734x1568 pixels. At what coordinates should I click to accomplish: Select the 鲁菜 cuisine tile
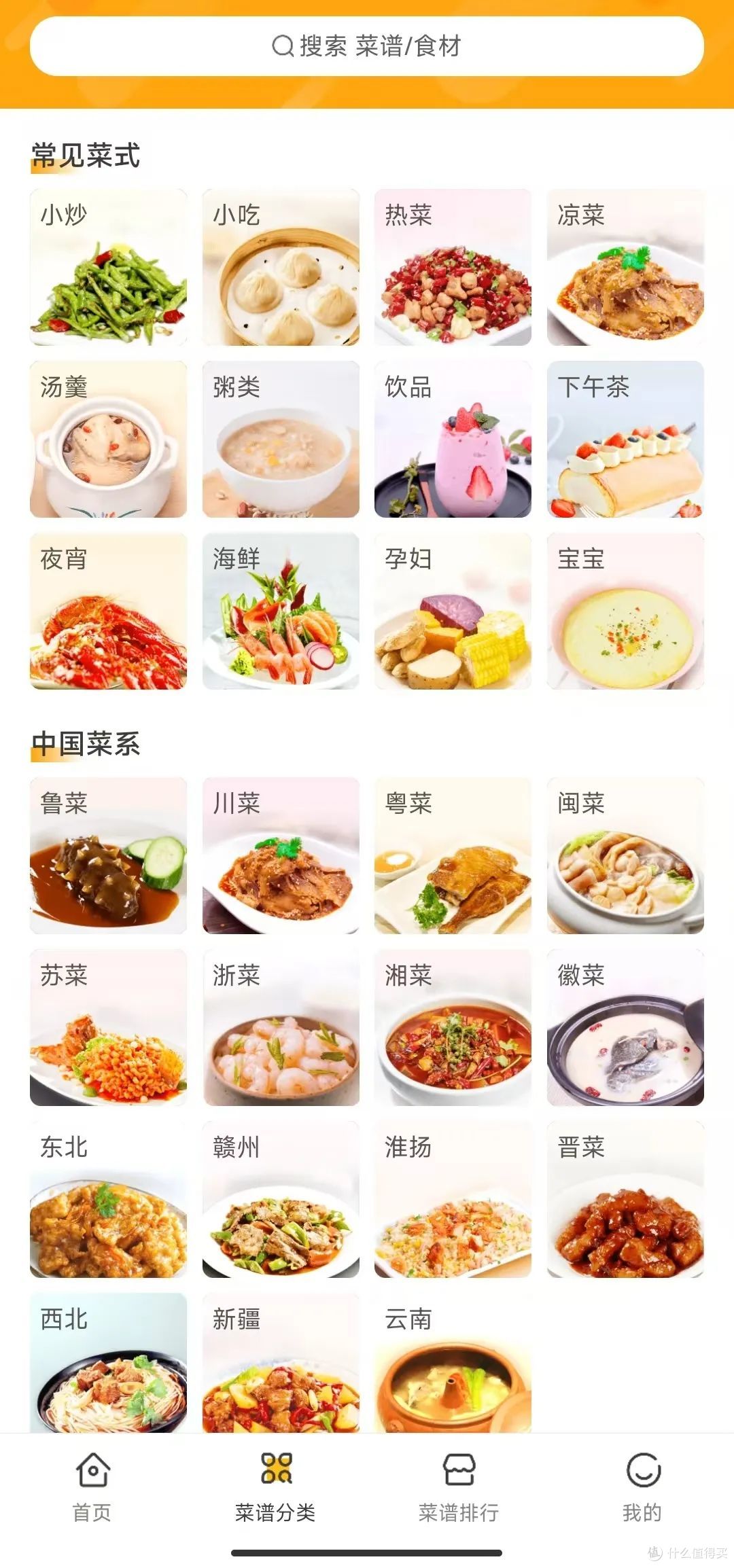108,855
